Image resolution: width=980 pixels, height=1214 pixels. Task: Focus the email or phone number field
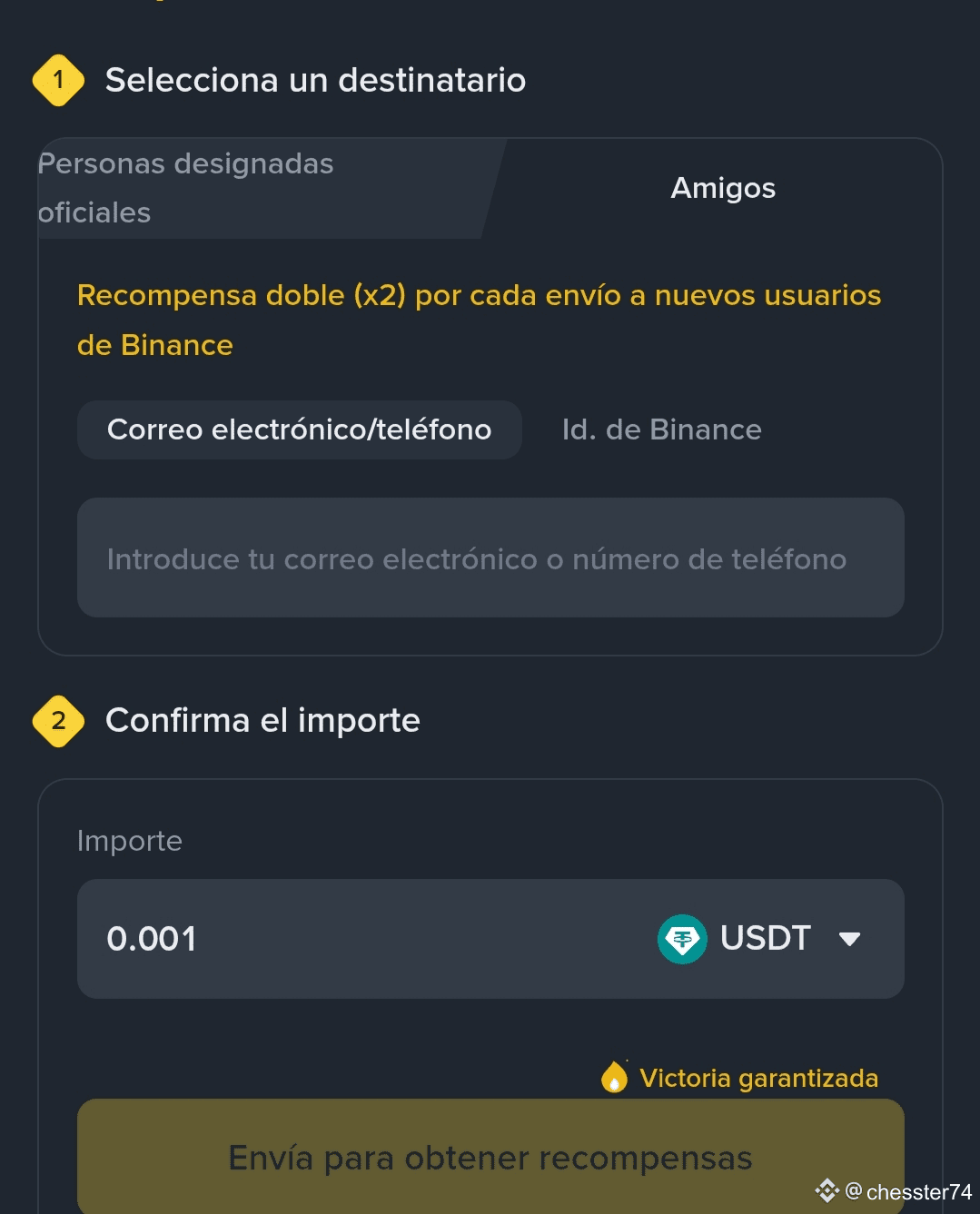pyautogui.click(x=490, y=558)
